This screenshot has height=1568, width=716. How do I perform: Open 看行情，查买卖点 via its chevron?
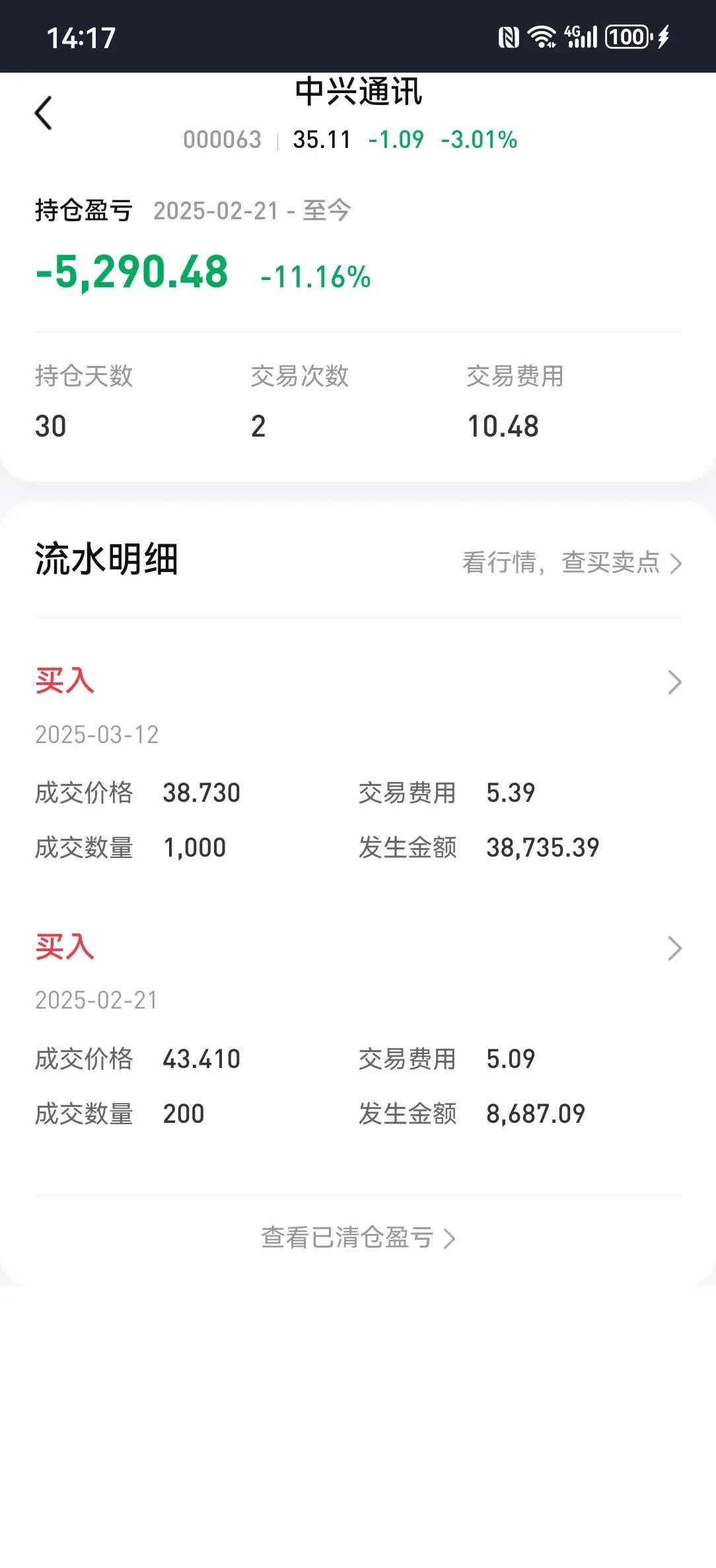click(x=676, y=564)
